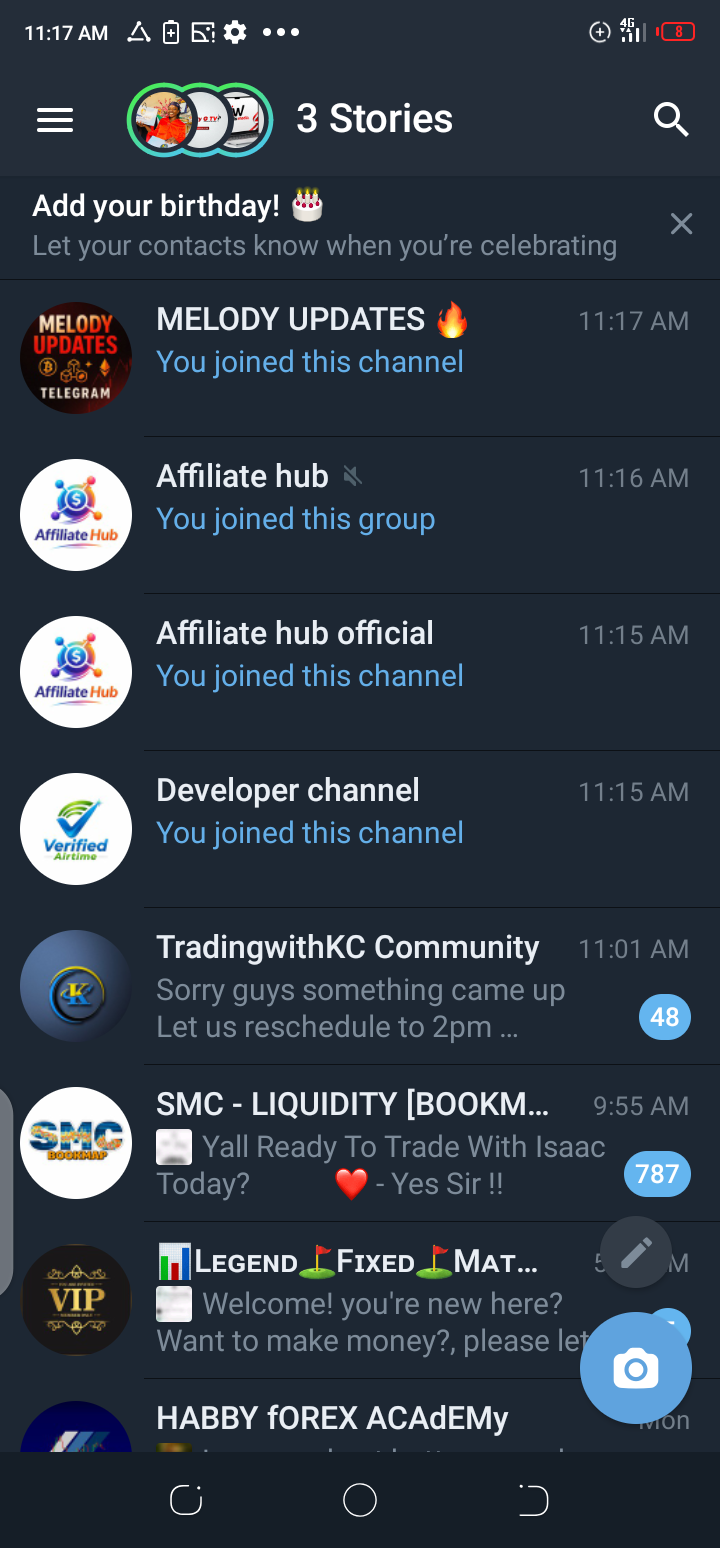This screenshot has height=1548, width=720.
Task: Go to the home screen
Action: coord(360,1500)
